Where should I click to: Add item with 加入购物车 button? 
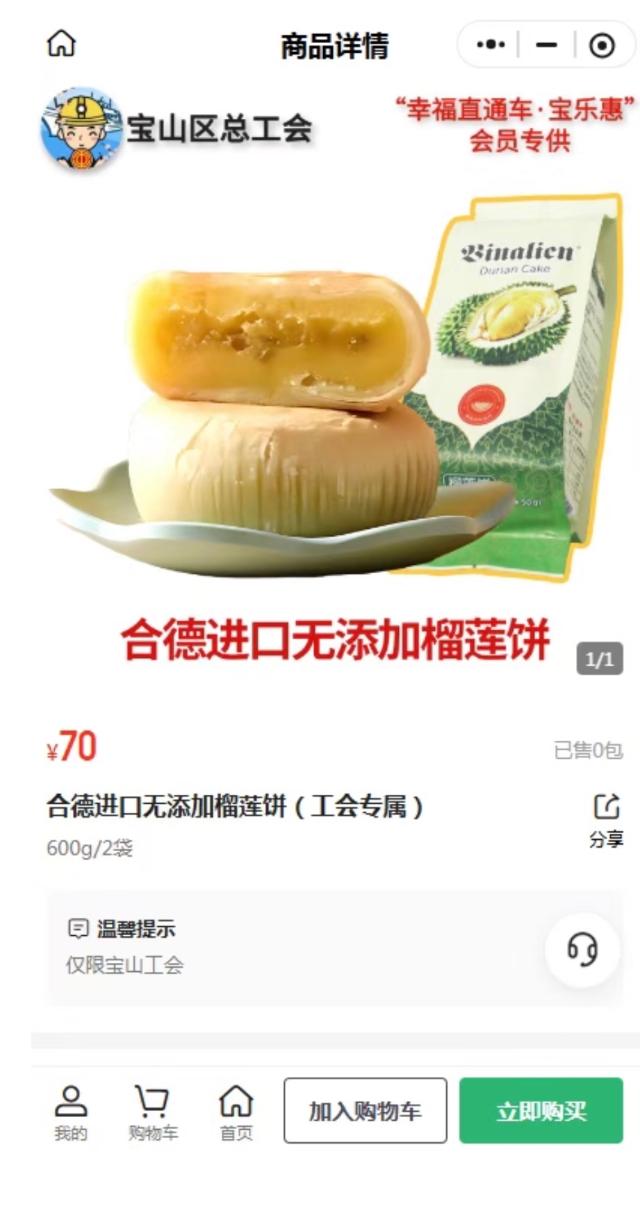coord(365,1110)
